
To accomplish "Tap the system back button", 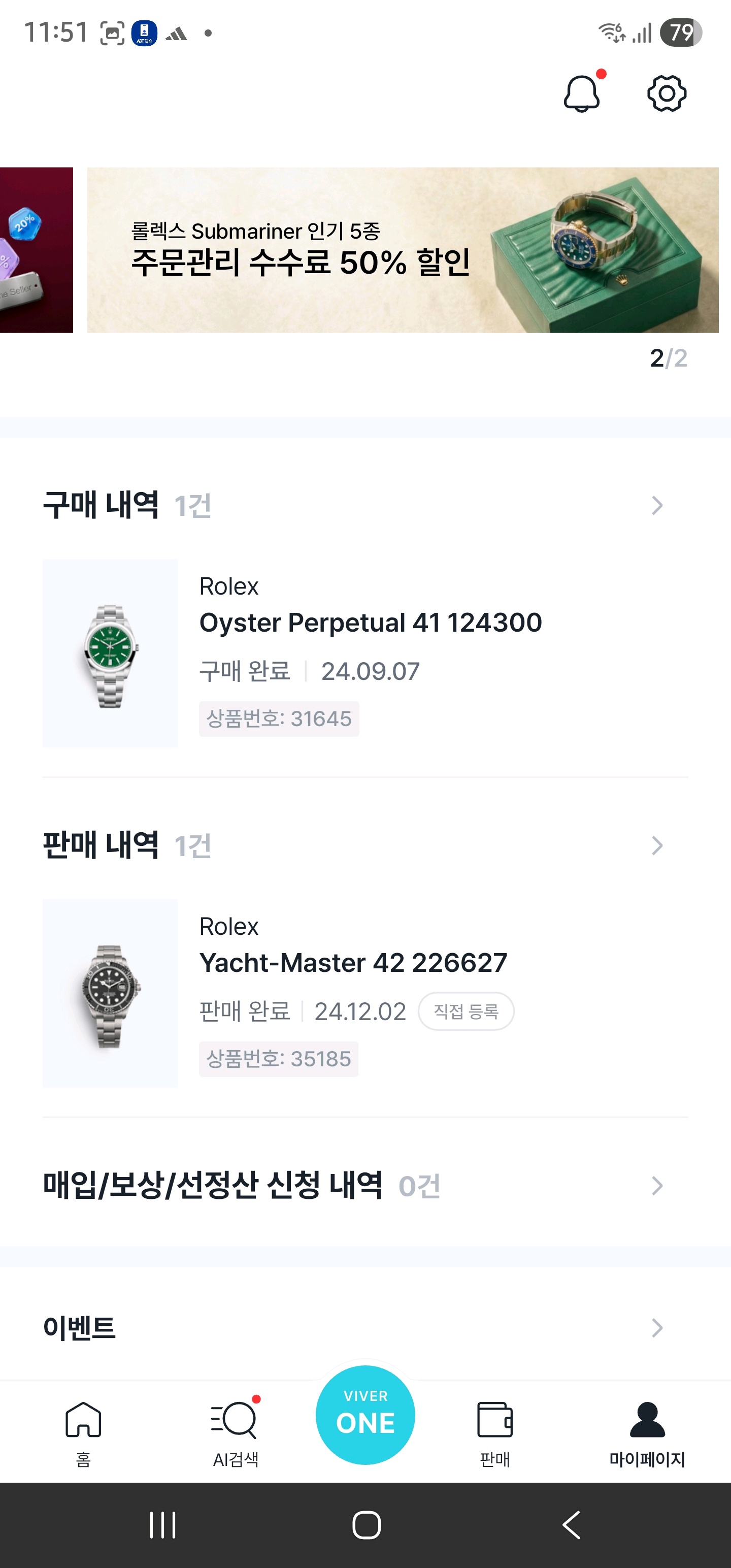I will [x=571, y=1525].
